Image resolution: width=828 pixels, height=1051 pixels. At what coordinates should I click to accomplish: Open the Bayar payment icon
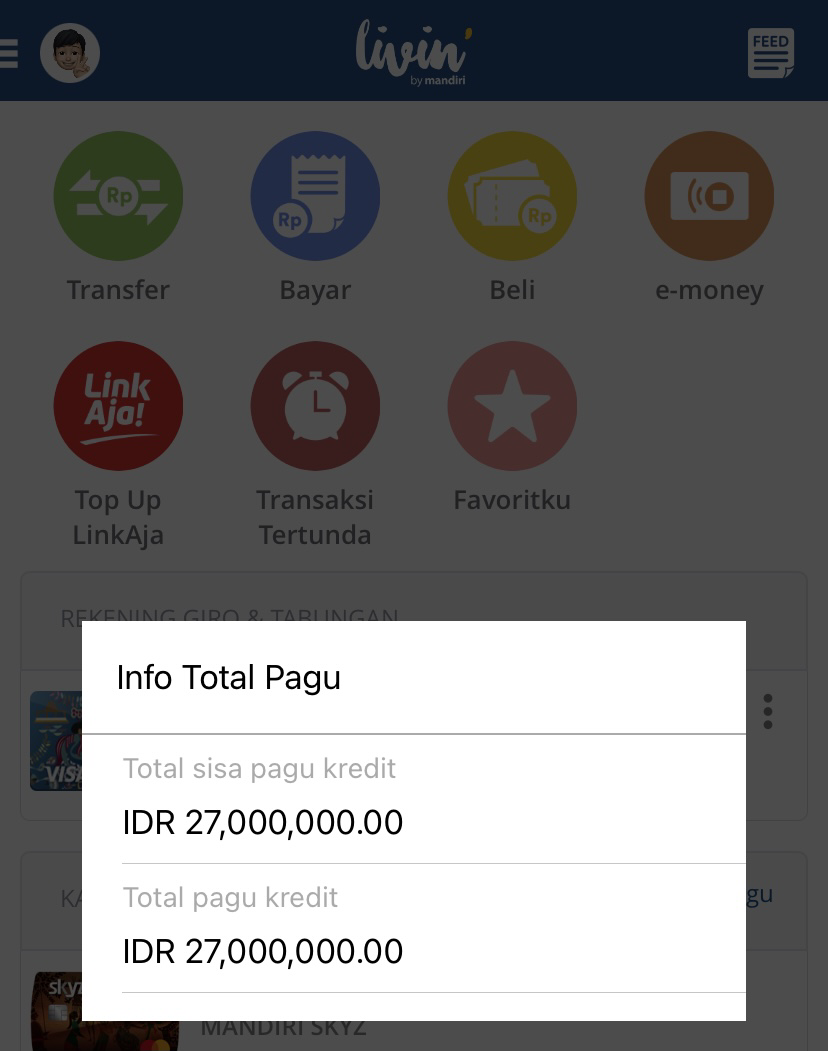click(x=315, y=196)
